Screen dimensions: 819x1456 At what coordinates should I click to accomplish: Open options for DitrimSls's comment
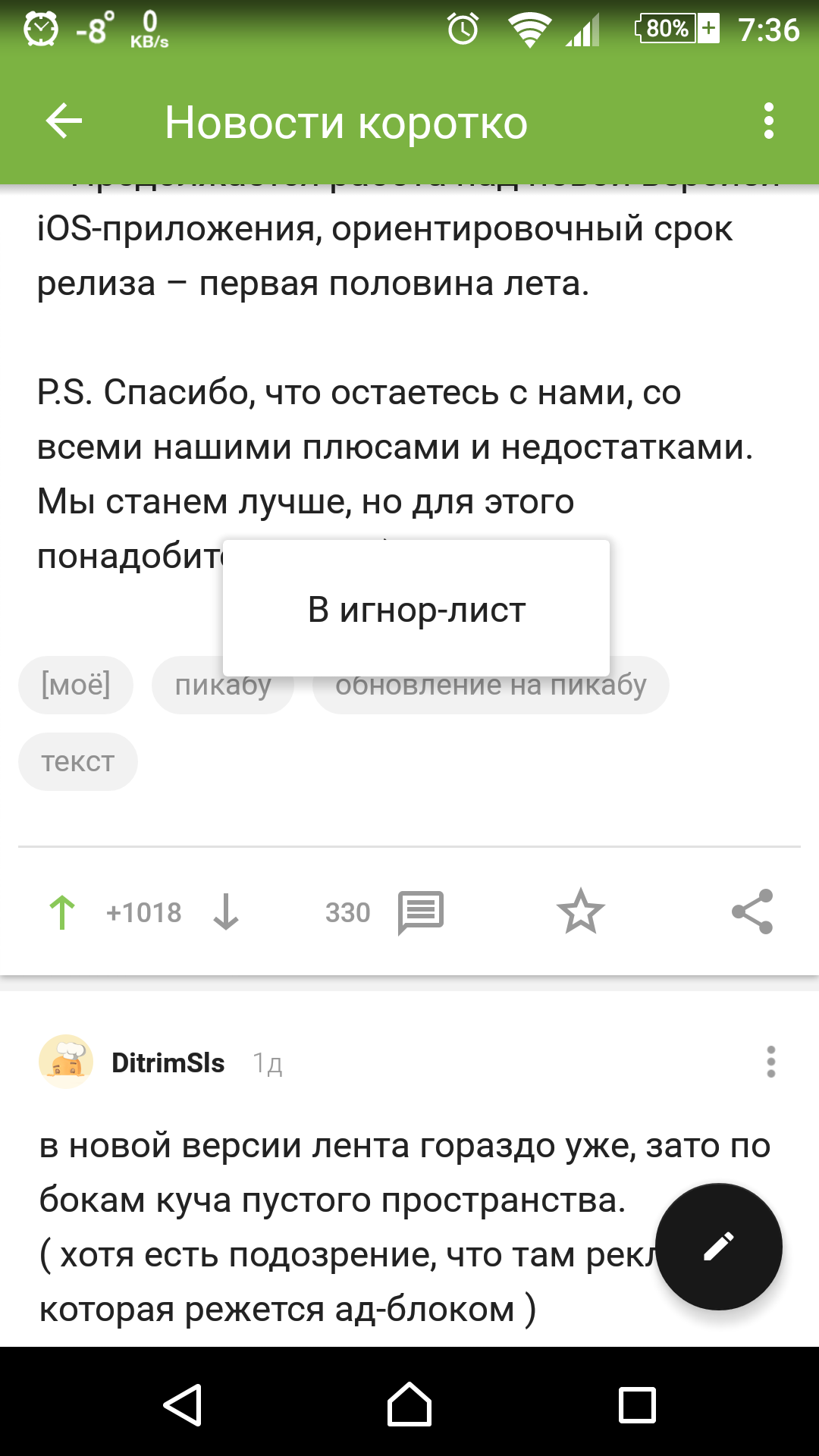(770, 1062)
